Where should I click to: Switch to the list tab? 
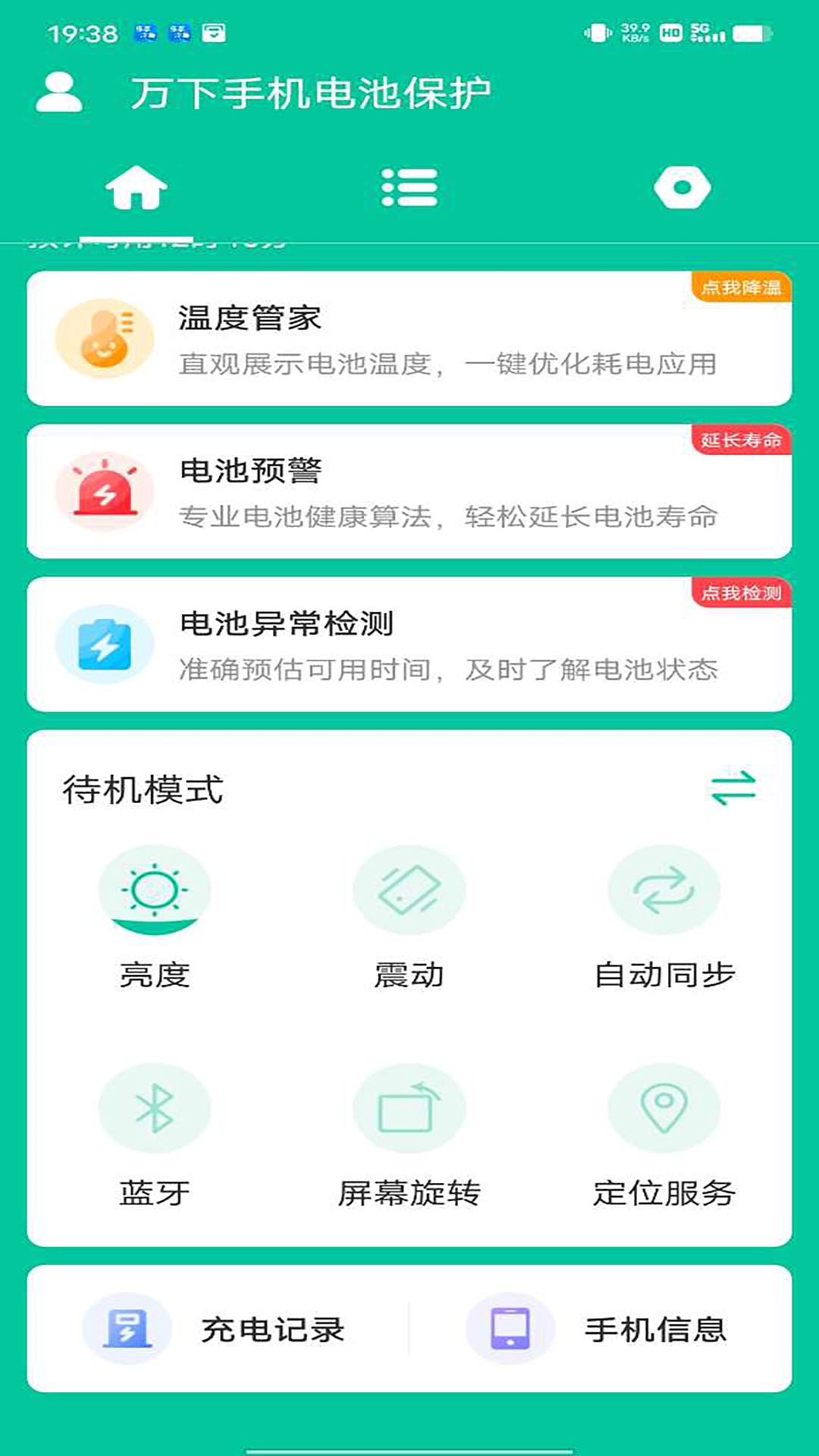[409, 187]
